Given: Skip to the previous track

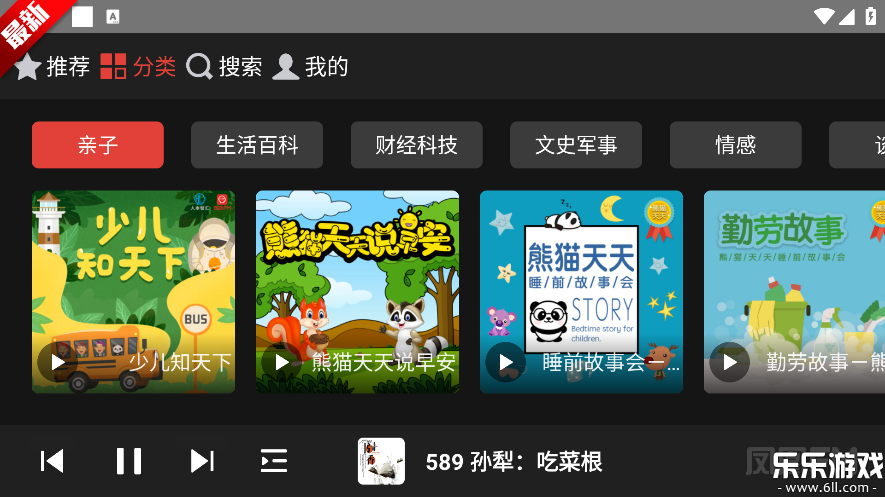Looking at the screenshot, I should [x=52, y=461].
